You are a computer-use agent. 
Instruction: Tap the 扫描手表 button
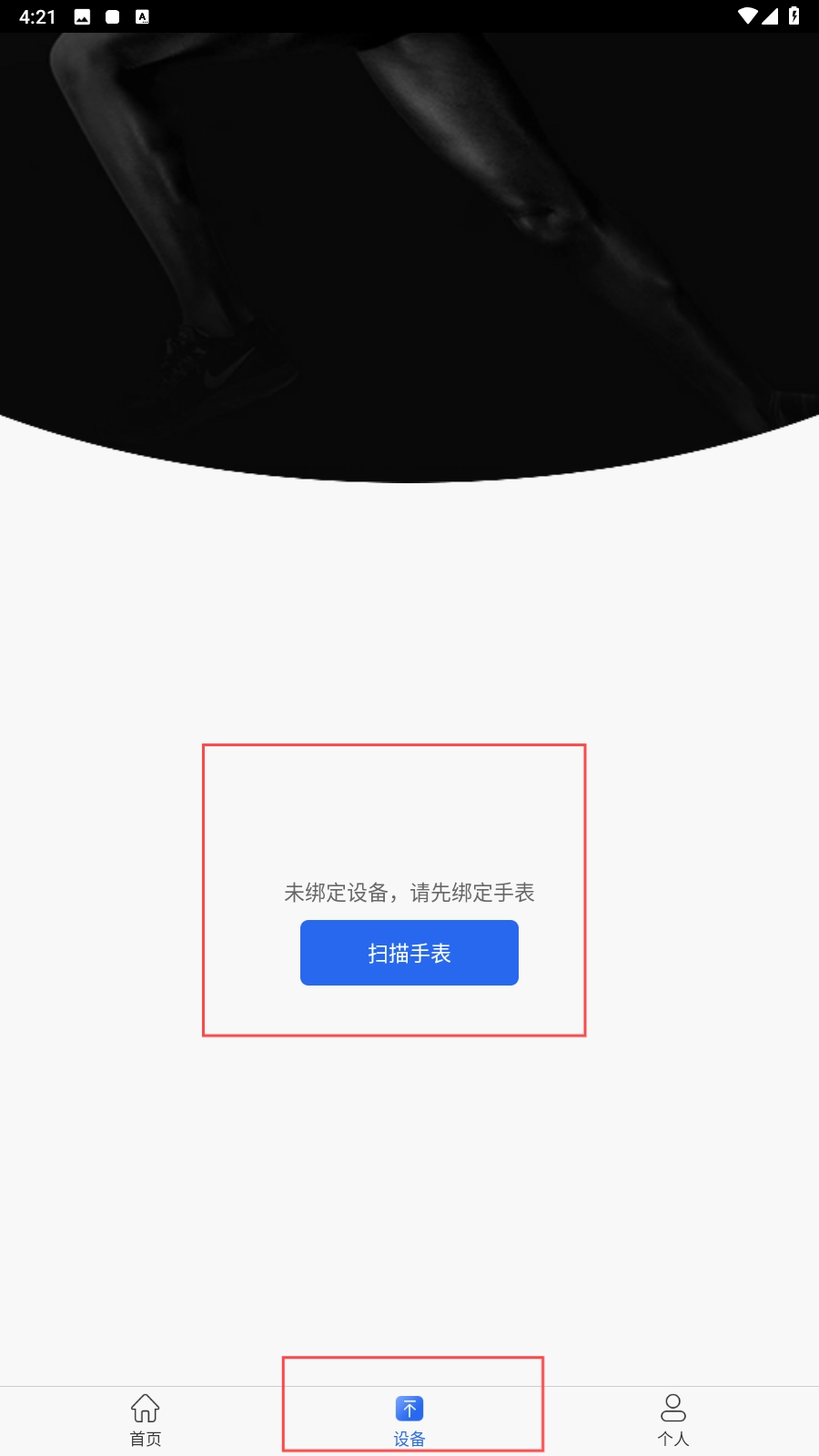[409, 953]
